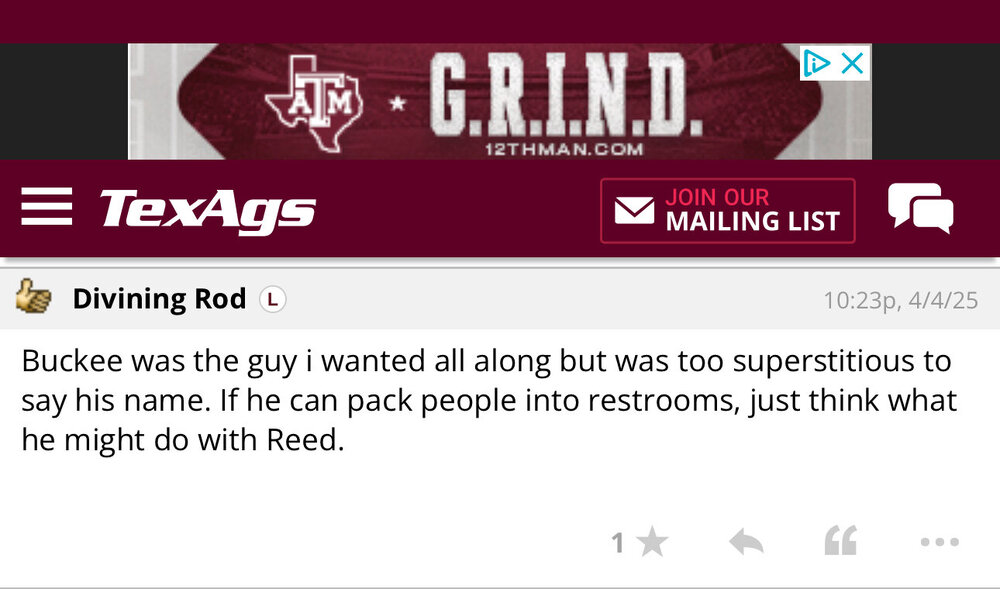Open the forum chat bubbles icon

click(920, 208)
